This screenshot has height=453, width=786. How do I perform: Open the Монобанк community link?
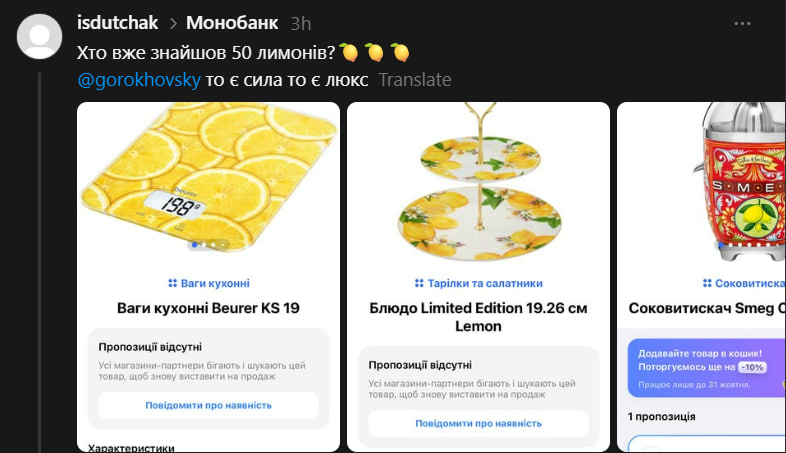(231, 22)
